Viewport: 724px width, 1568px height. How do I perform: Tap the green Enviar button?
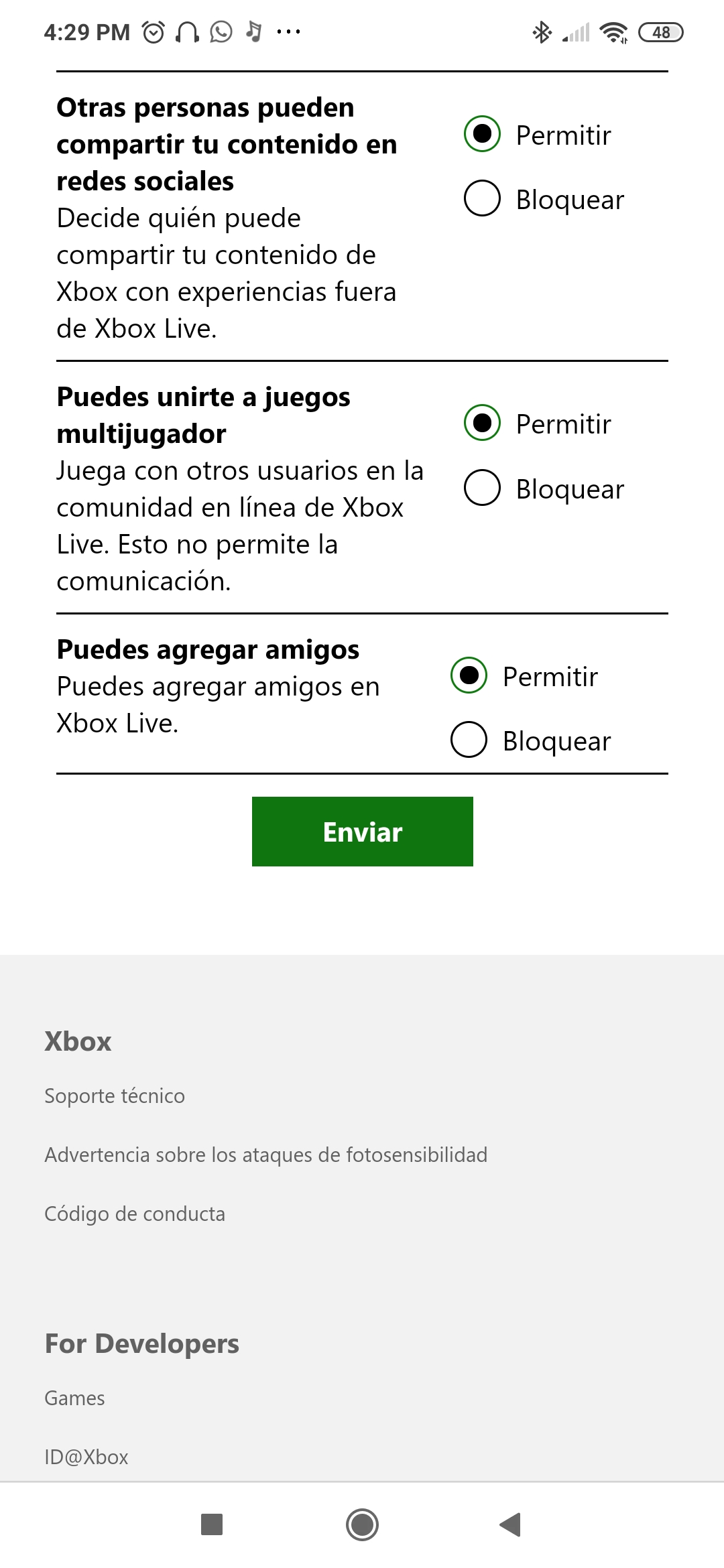tap(362, 831)
